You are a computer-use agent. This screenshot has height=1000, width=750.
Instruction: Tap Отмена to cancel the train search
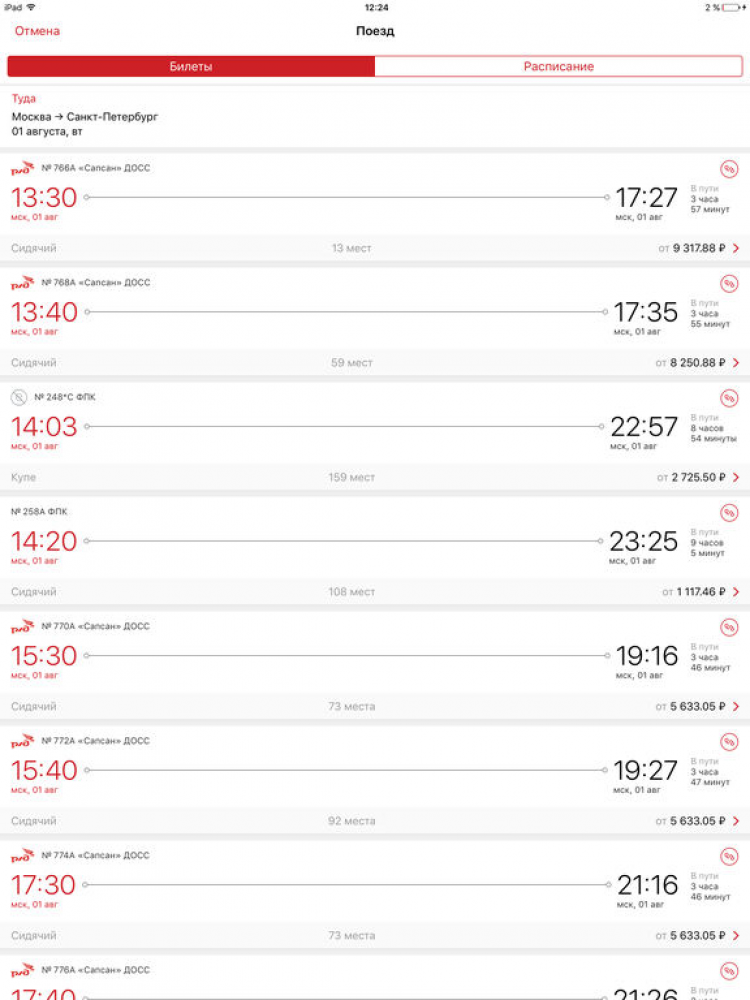[x=37, y=31]
